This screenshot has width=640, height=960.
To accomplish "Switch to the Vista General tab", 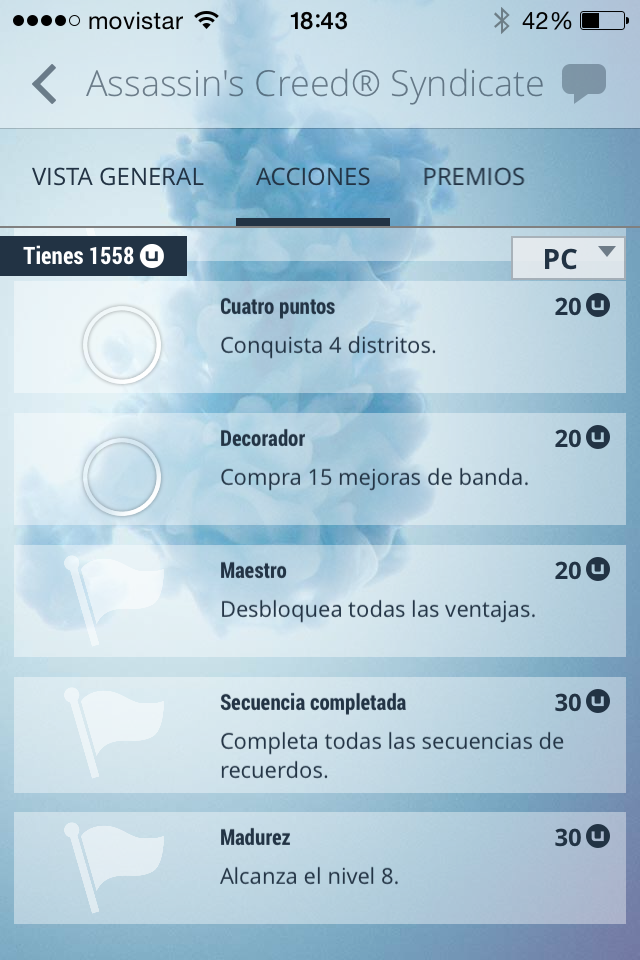I will click(x=118, y=177).
